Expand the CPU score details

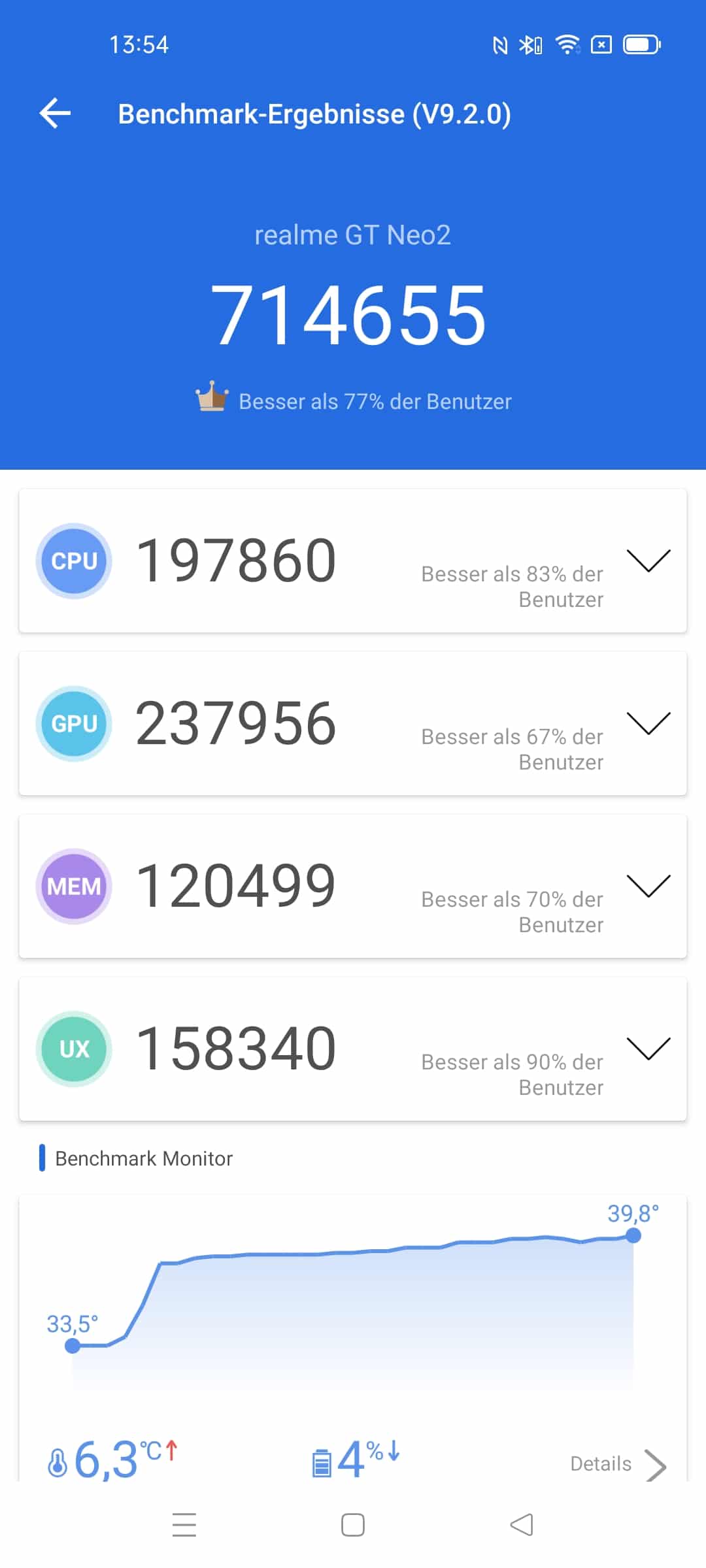648,561
